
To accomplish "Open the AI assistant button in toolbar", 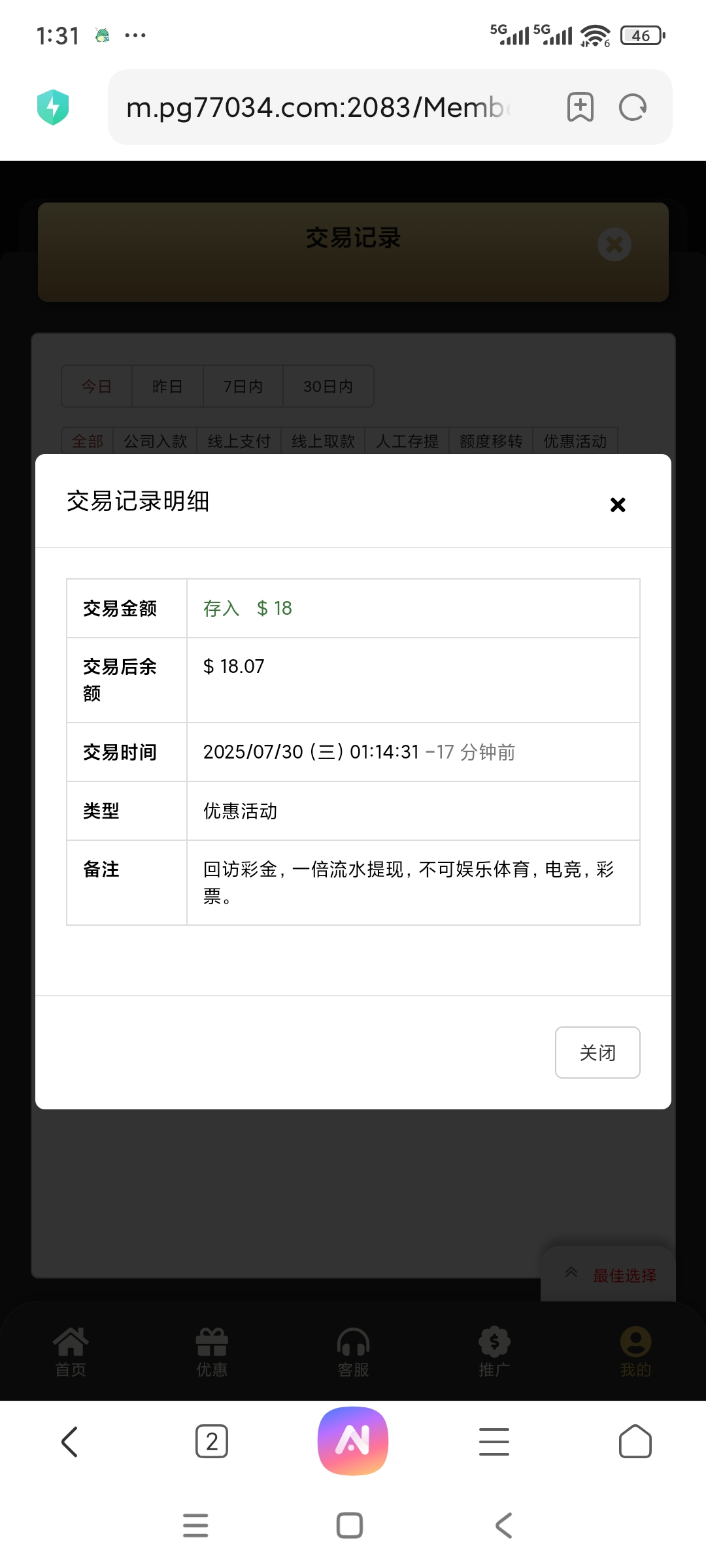I will (353, 1441).
